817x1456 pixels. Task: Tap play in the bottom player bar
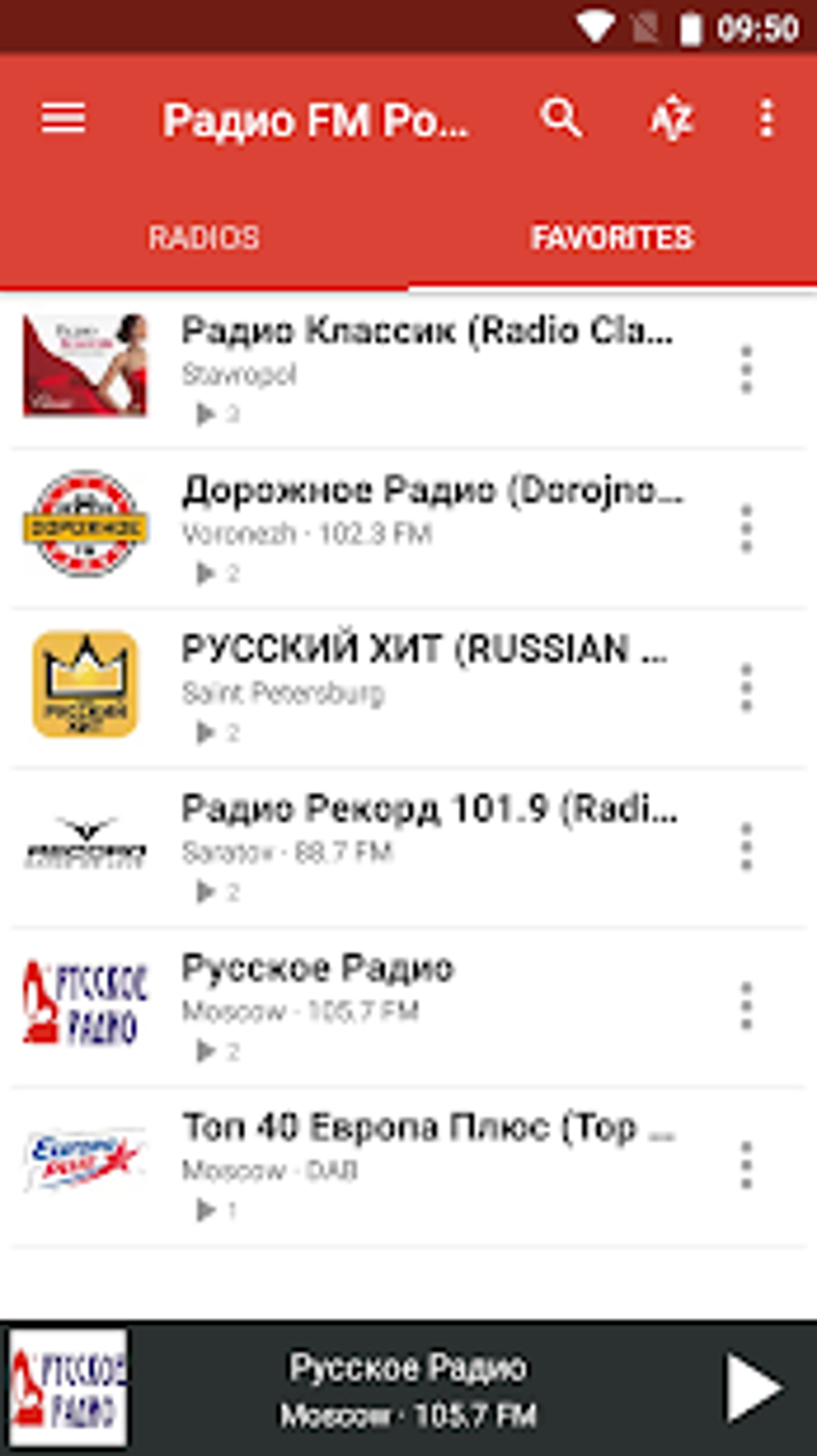(753, 1388)
